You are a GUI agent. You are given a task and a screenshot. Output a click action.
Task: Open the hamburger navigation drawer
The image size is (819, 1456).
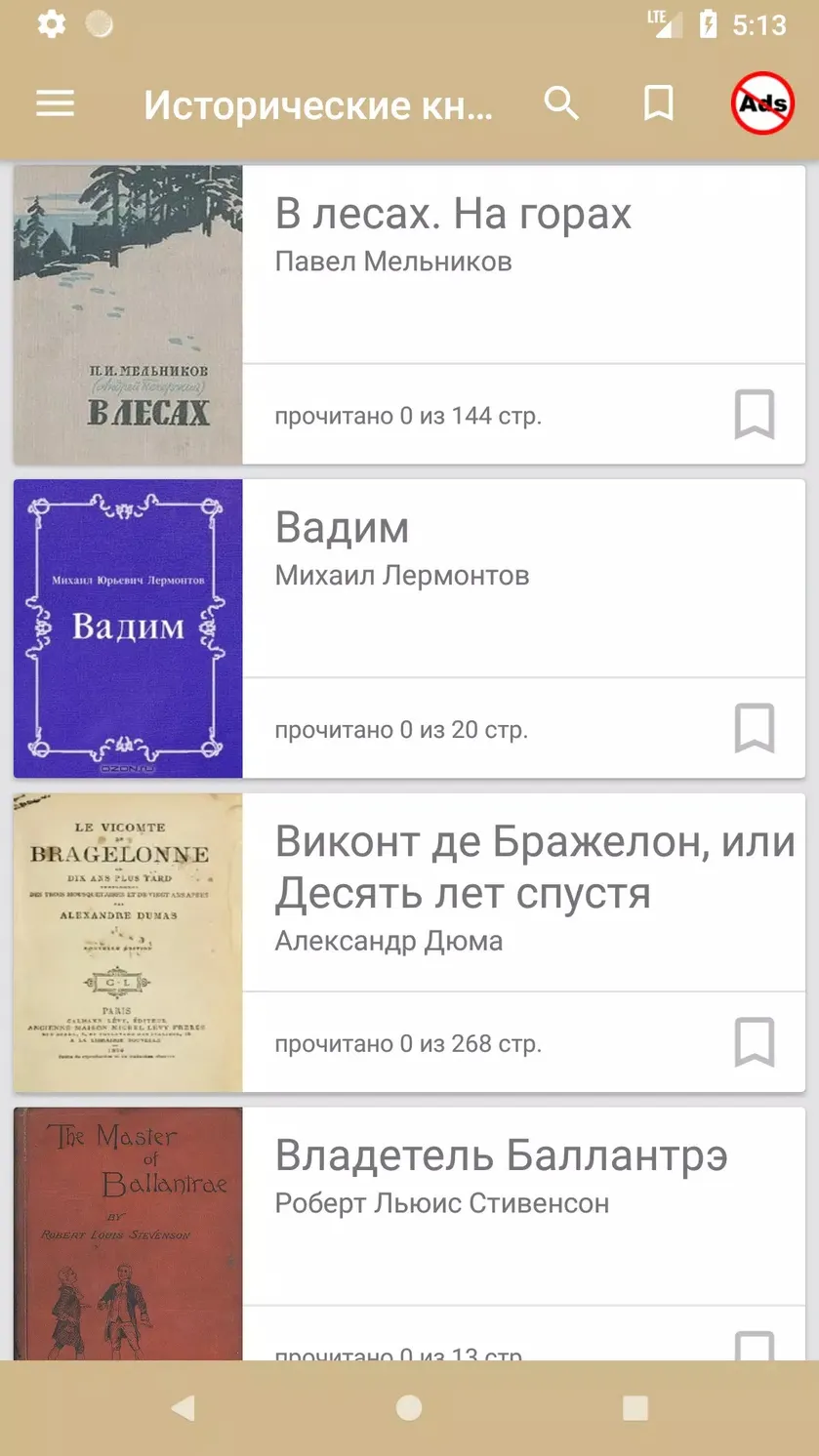(56, 103)
